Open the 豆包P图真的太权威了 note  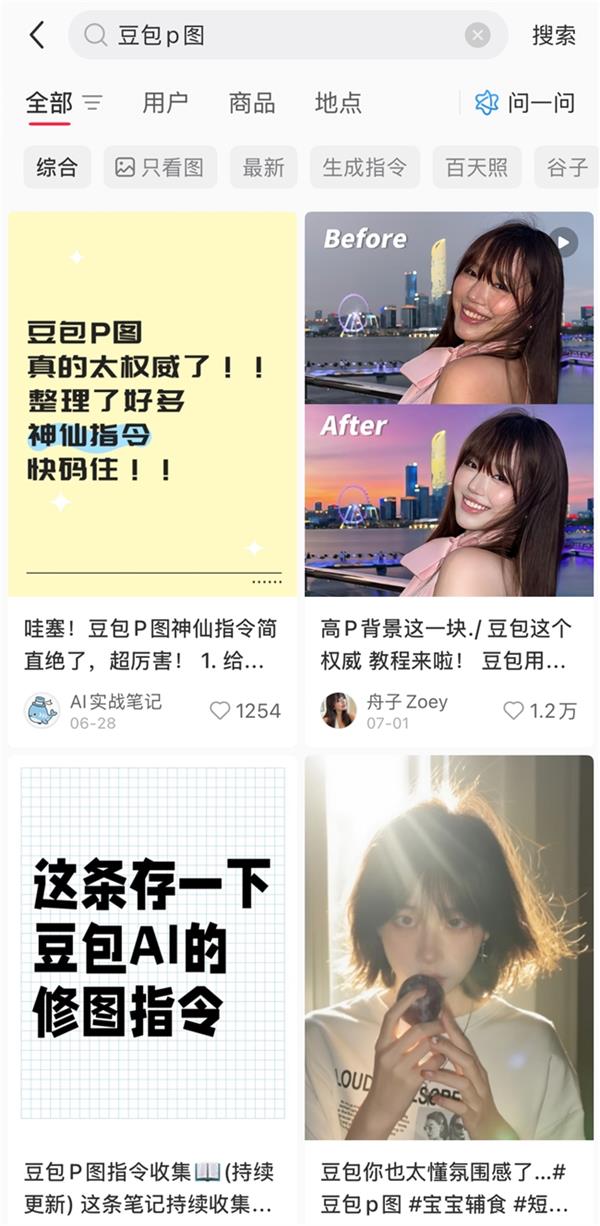pyautogui.click(x=153, y=404)
